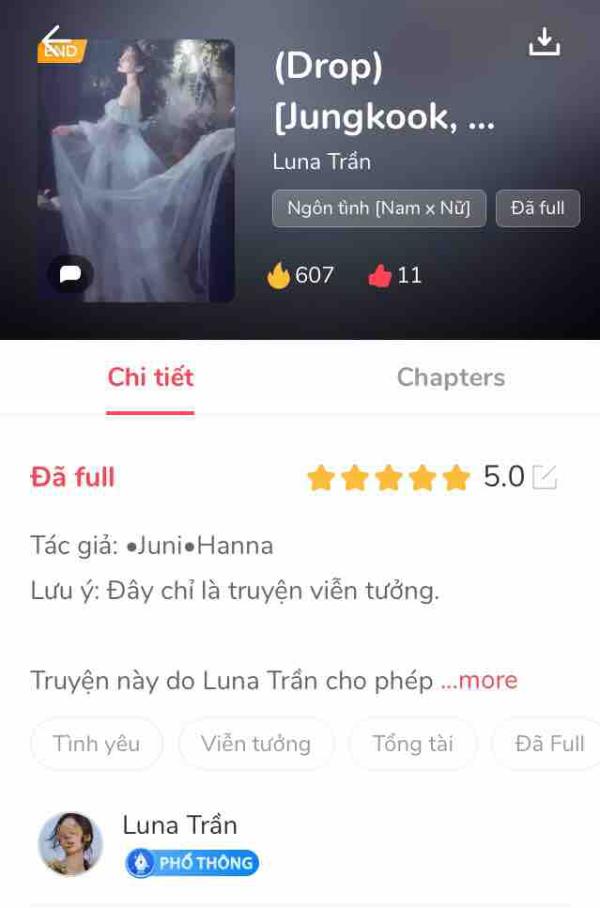
Task: Select the Chi tiết tab
Action: [150, 377]
